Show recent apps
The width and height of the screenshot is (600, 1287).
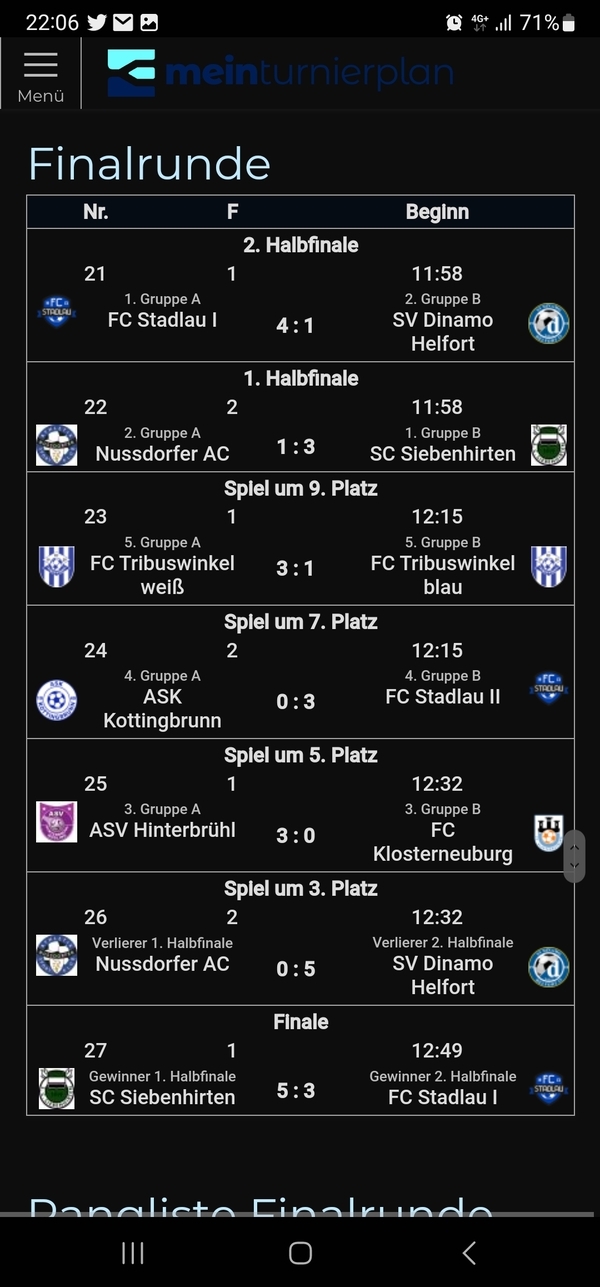point(132,1253)
